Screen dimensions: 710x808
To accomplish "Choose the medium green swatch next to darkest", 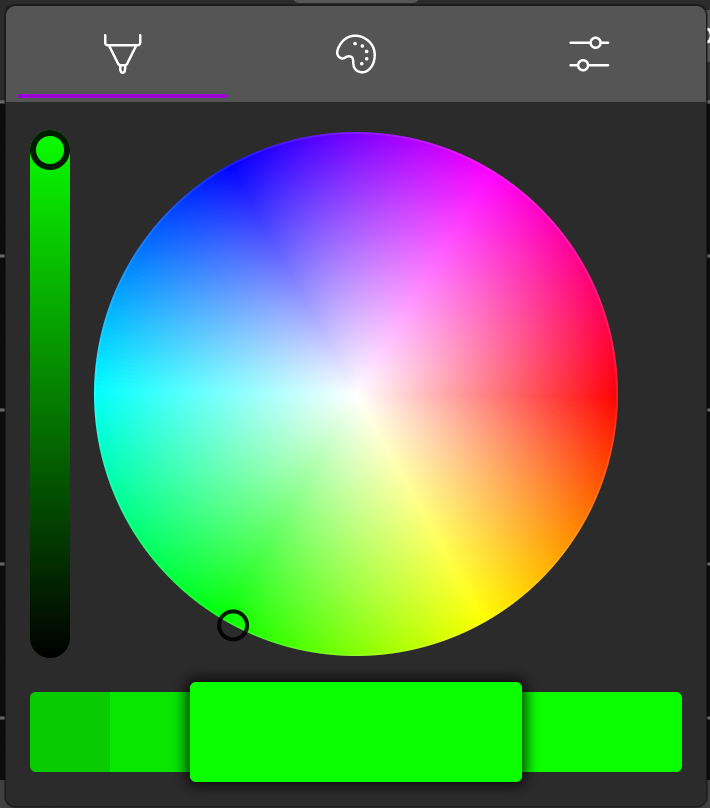I will click(x=150, y=732).
